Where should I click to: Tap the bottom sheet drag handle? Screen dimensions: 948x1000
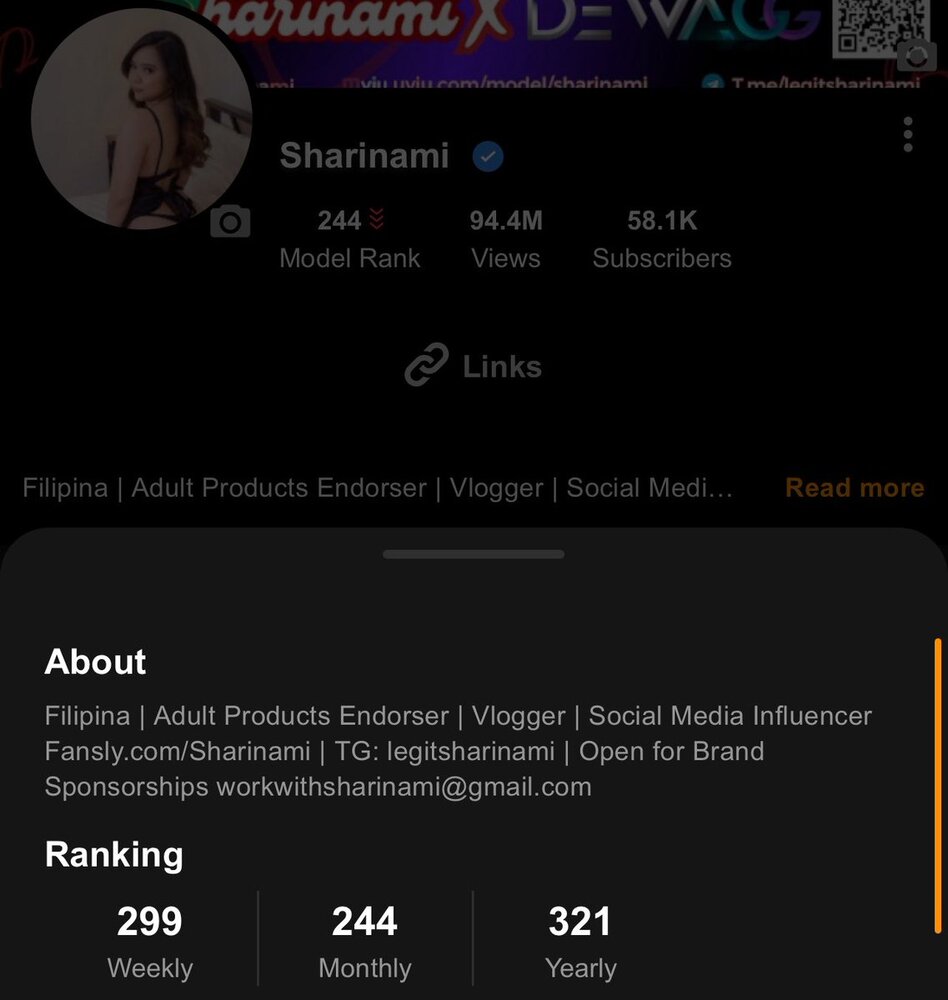(473, 554)
